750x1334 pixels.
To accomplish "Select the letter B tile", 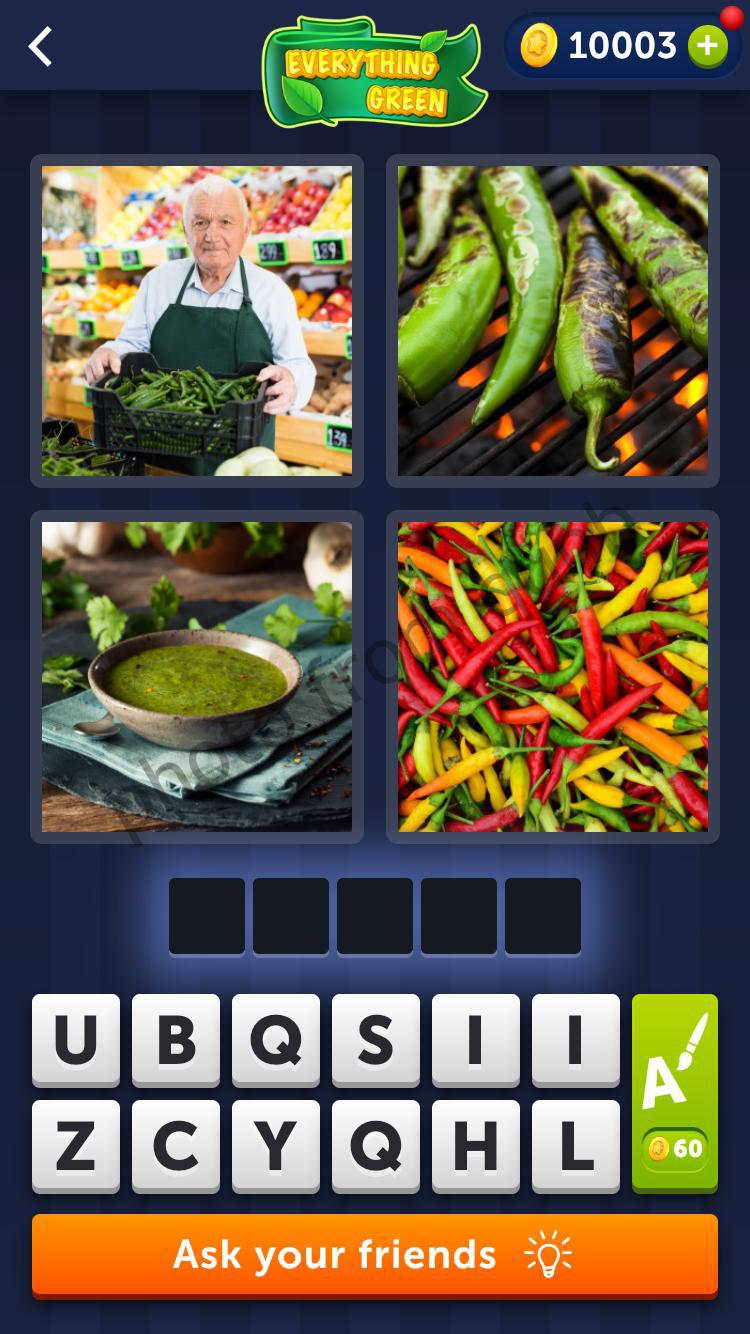I will 175,1040.
